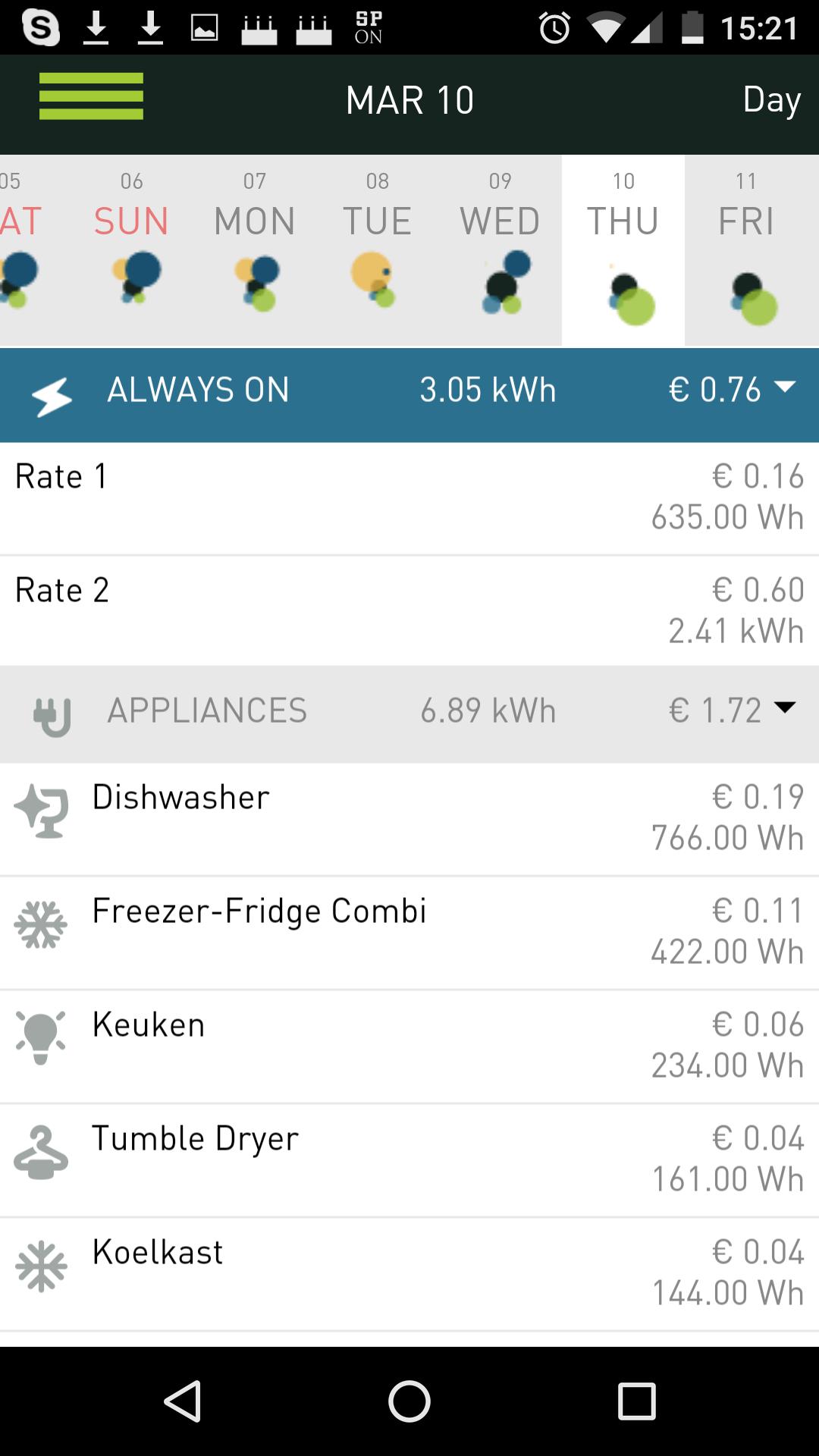Collapse the Appliances section
This screenshot has height=1456, width=819.
784,708
